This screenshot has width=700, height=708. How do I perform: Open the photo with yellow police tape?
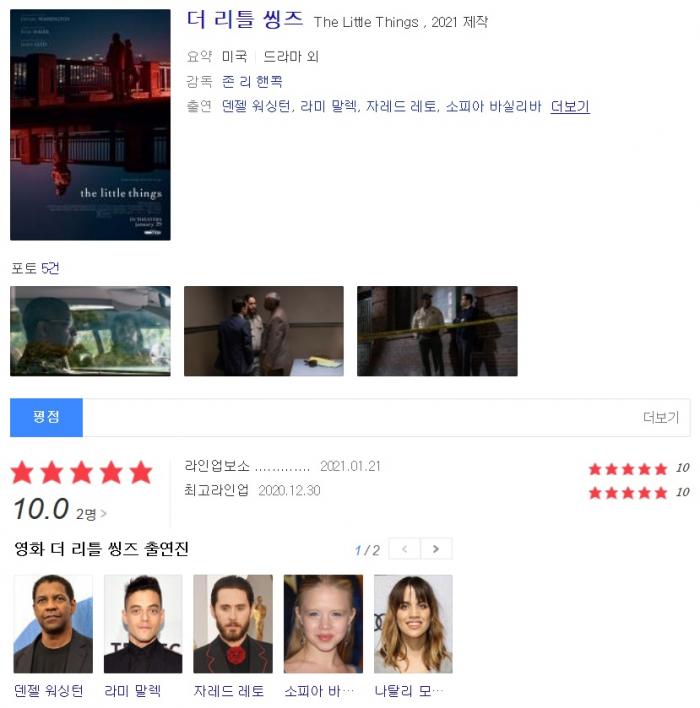click(437, 331)
